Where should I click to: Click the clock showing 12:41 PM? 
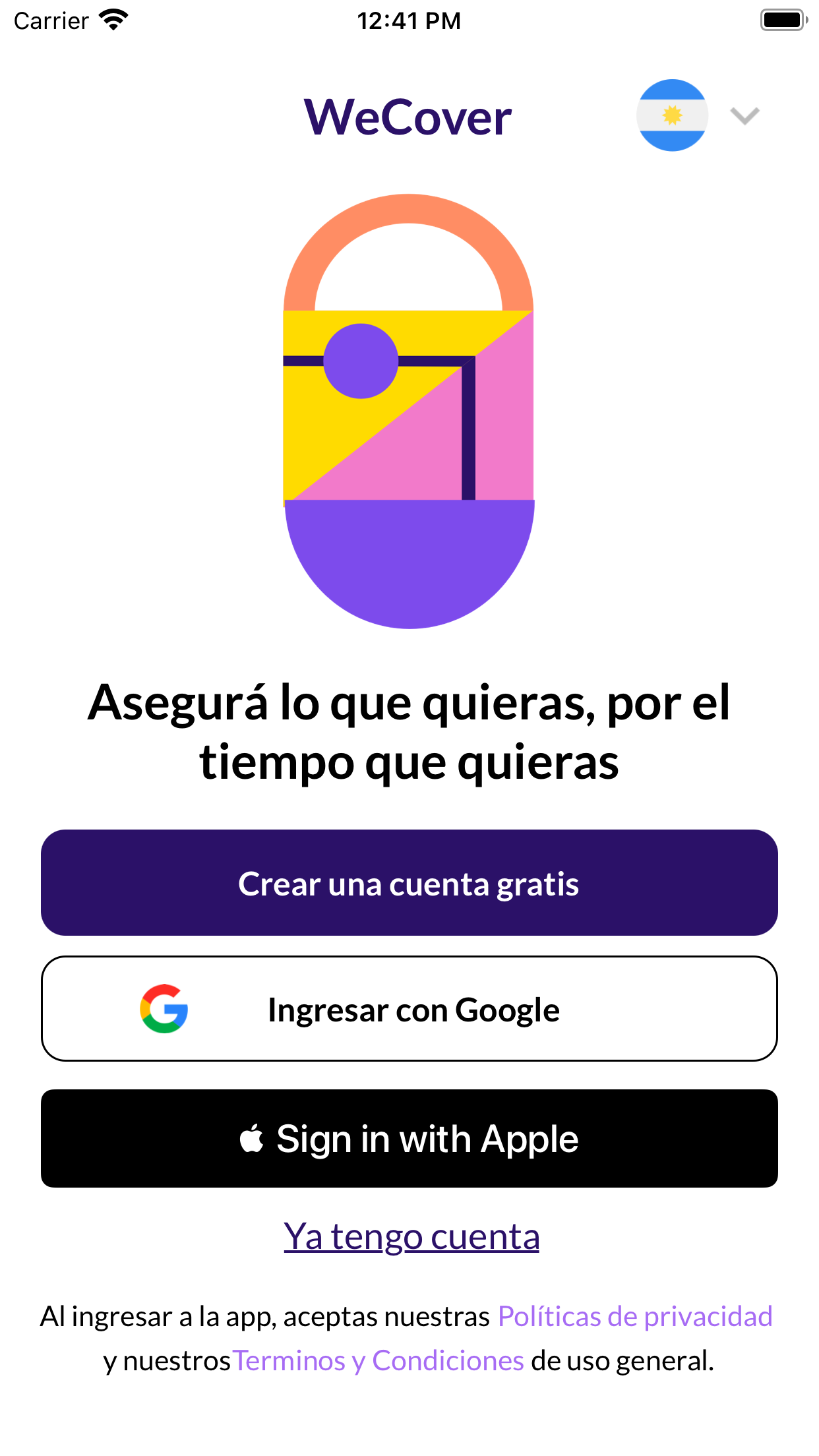click(409, 20)
